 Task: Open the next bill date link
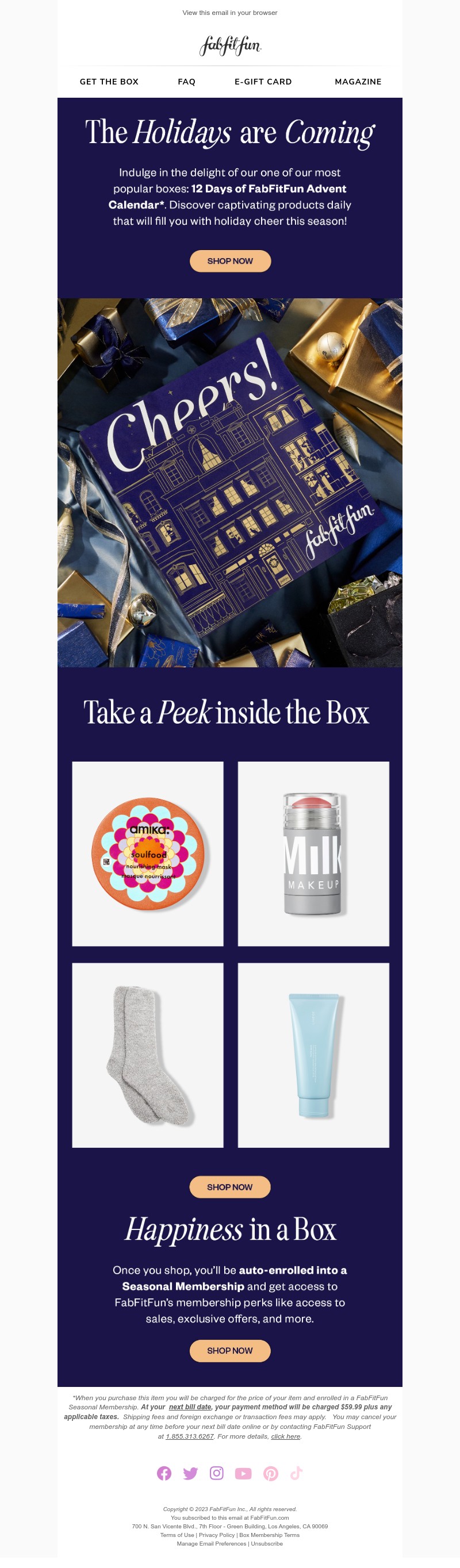(190, 1406)
